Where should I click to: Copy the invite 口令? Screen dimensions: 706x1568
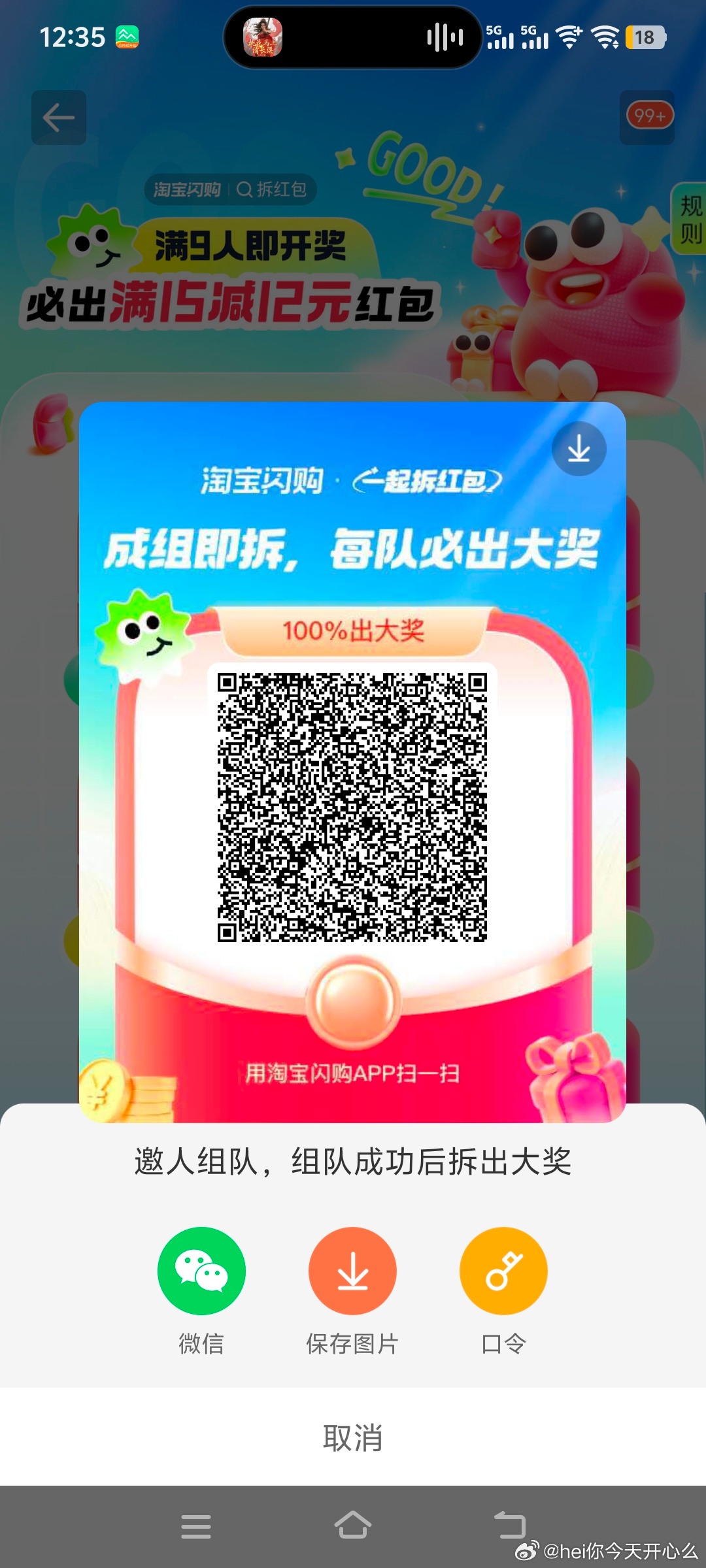pyautogui.click(x=503, y=1271)
